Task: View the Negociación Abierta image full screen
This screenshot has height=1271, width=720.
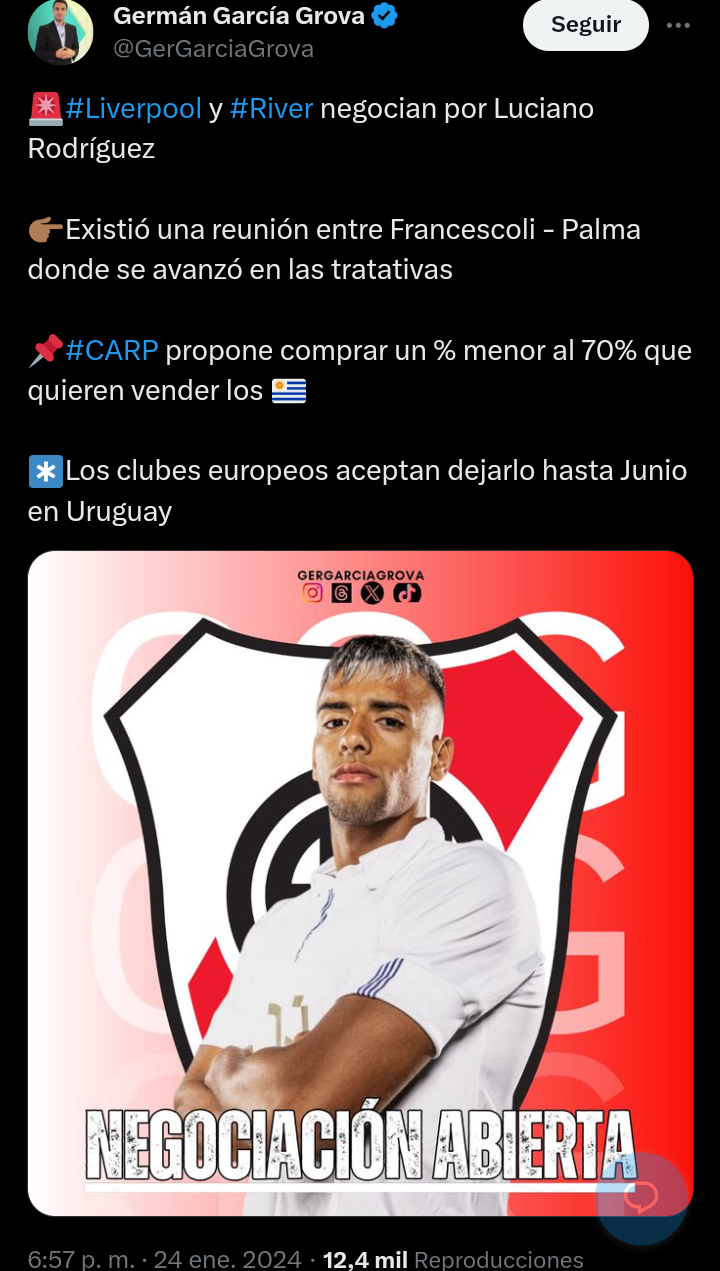Action: (x=360, y=883)
